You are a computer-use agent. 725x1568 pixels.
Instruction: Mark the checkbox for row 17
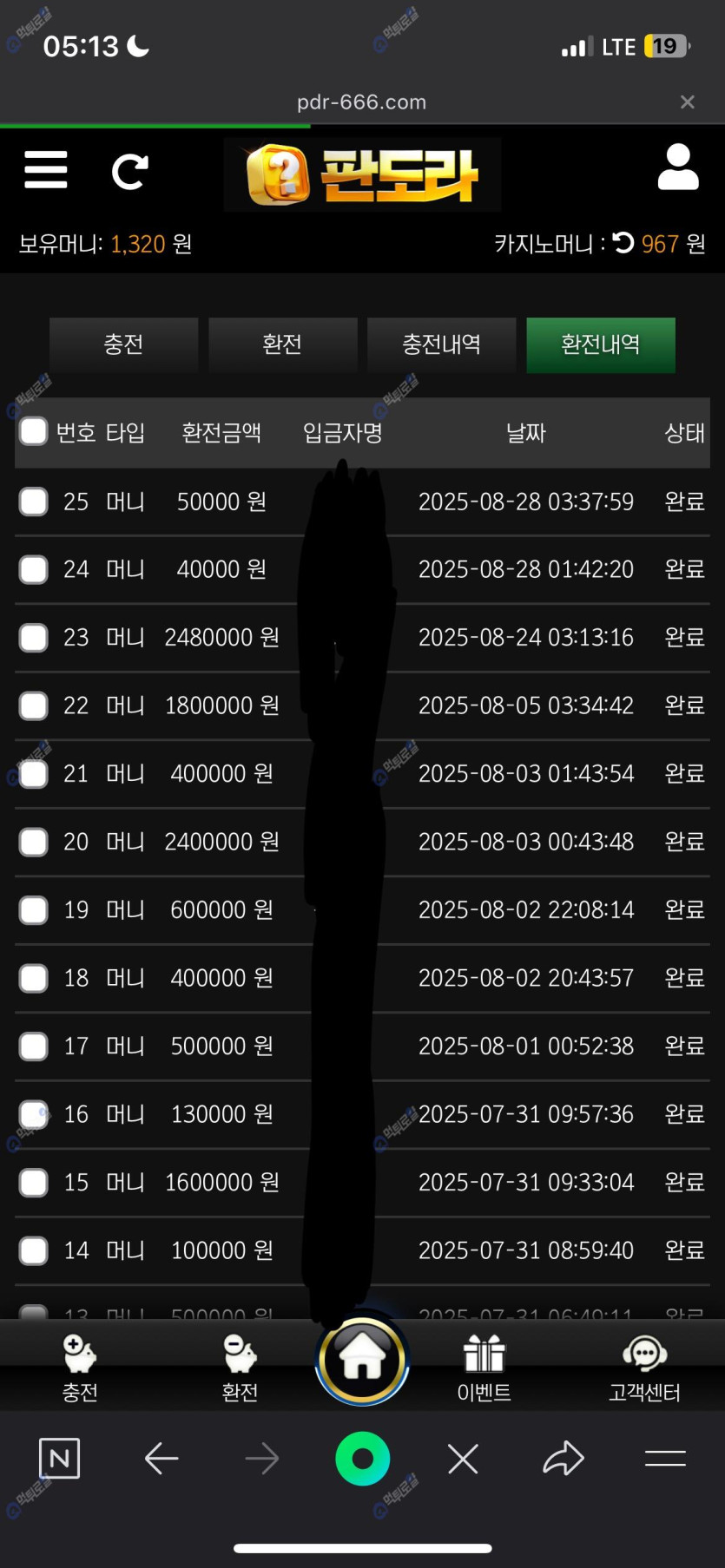pyautogui.click(x=34, y=1046)
